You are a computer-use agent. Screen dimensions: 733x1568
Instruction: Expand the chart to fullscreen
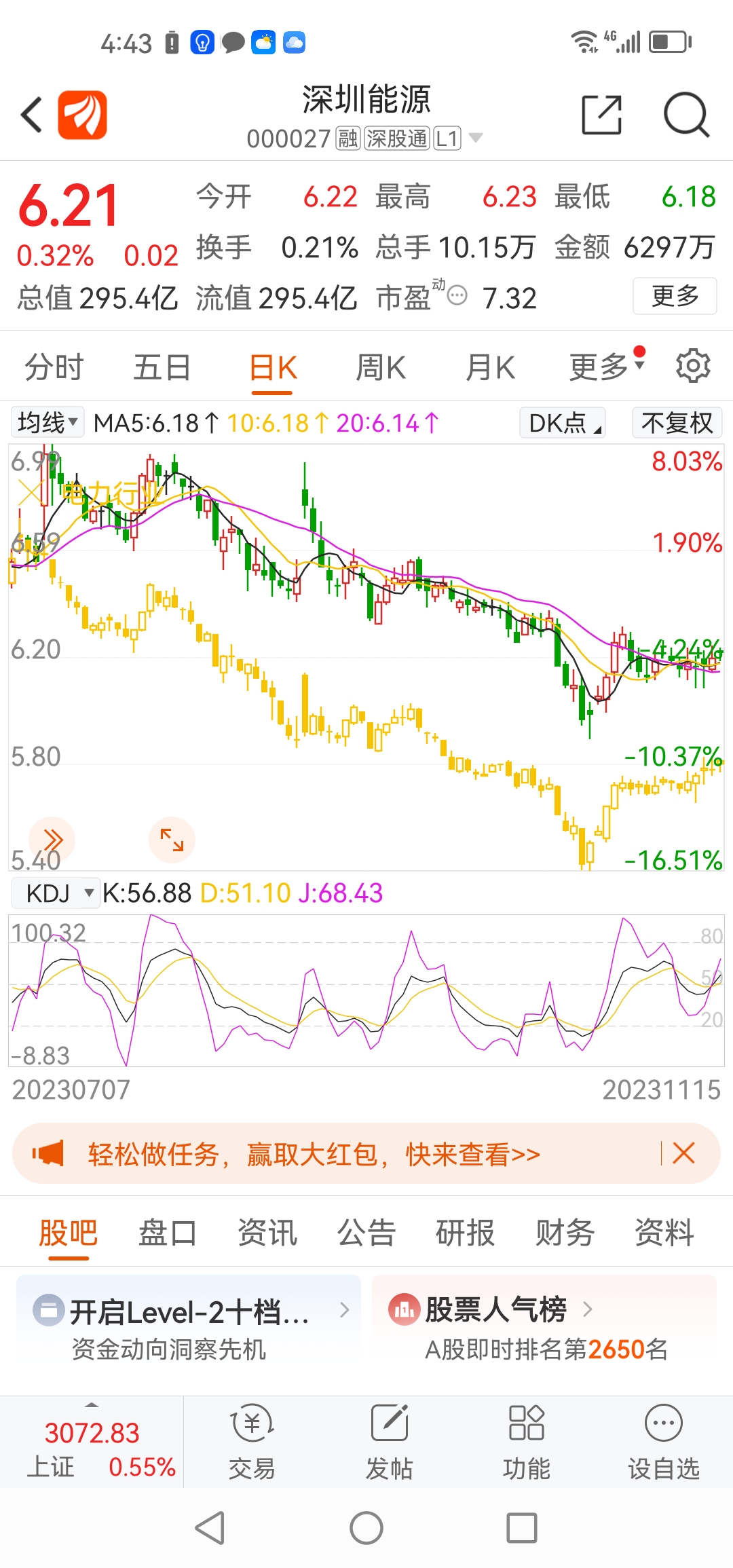click(172, 840)
